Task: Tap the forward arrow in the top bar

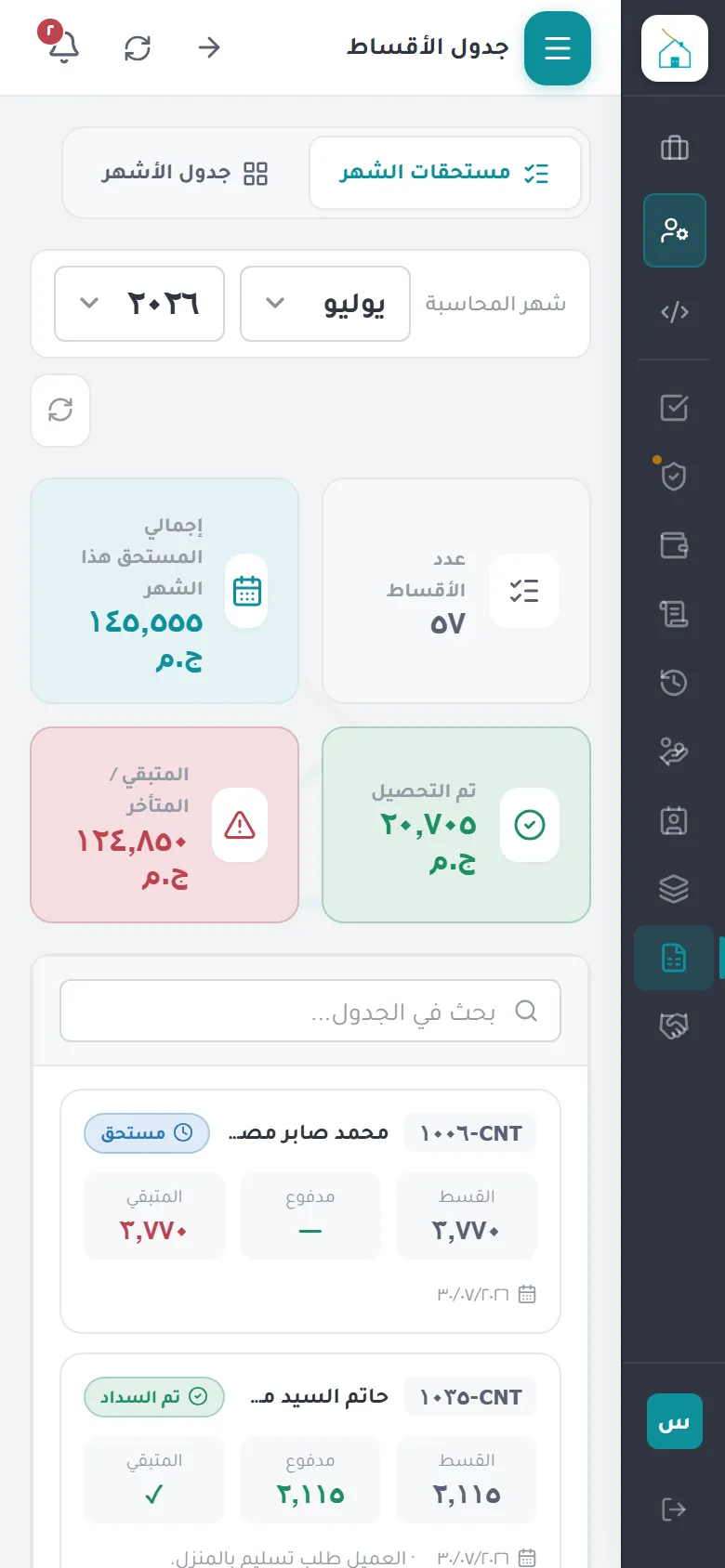Action: 209,47
